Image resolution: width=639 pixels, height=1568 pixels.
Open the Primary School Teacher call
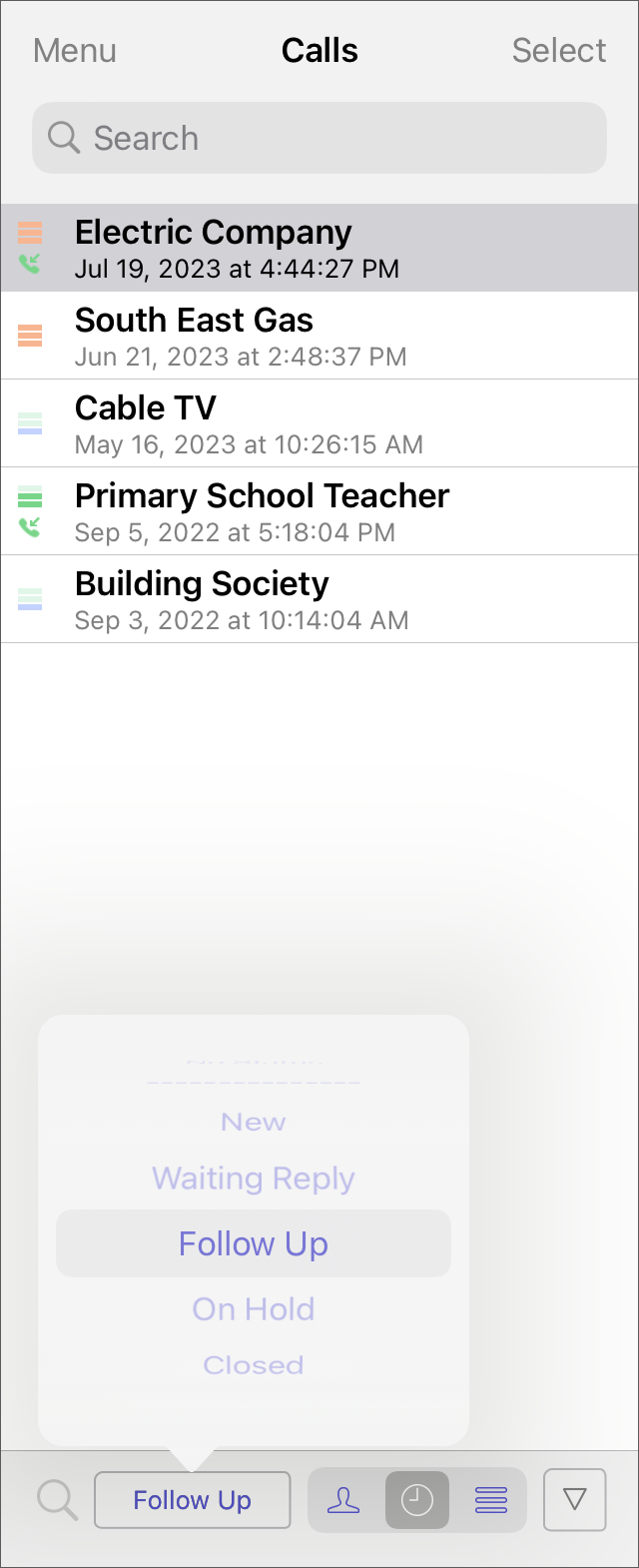point(319,511)
